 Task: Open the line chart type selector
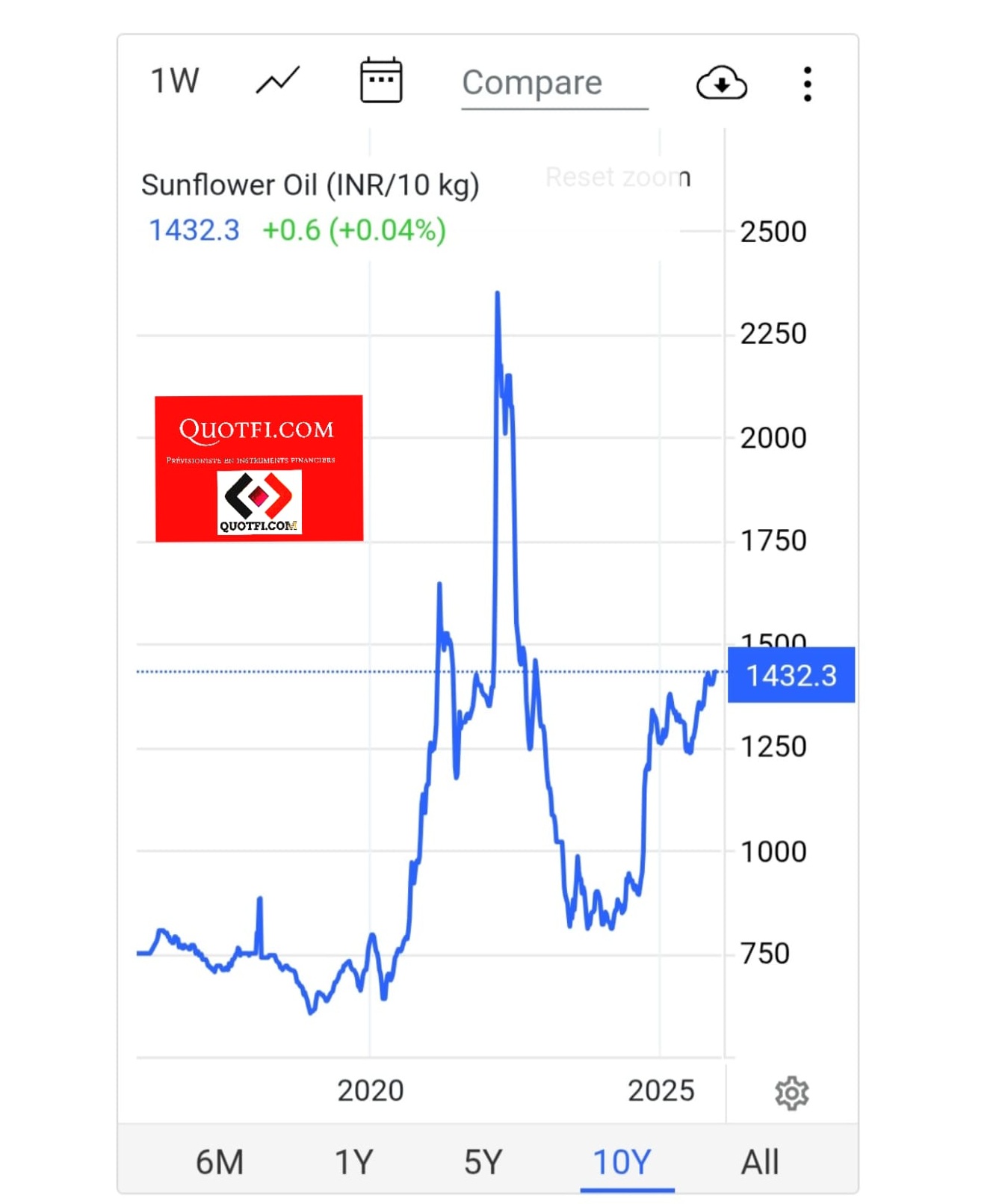coord(277,81)
